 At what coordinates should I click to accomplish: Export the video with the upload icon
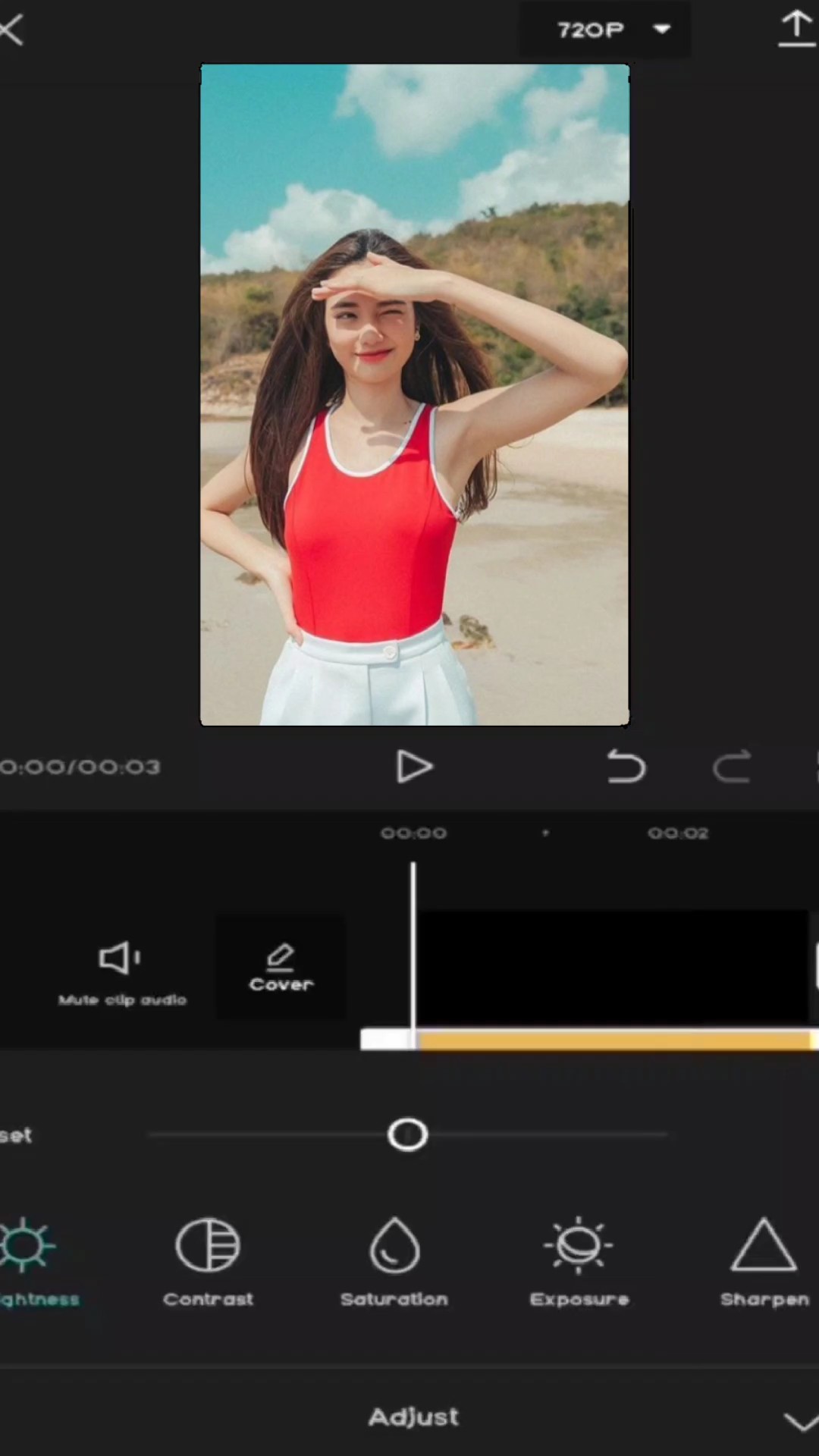pos(796,30)
